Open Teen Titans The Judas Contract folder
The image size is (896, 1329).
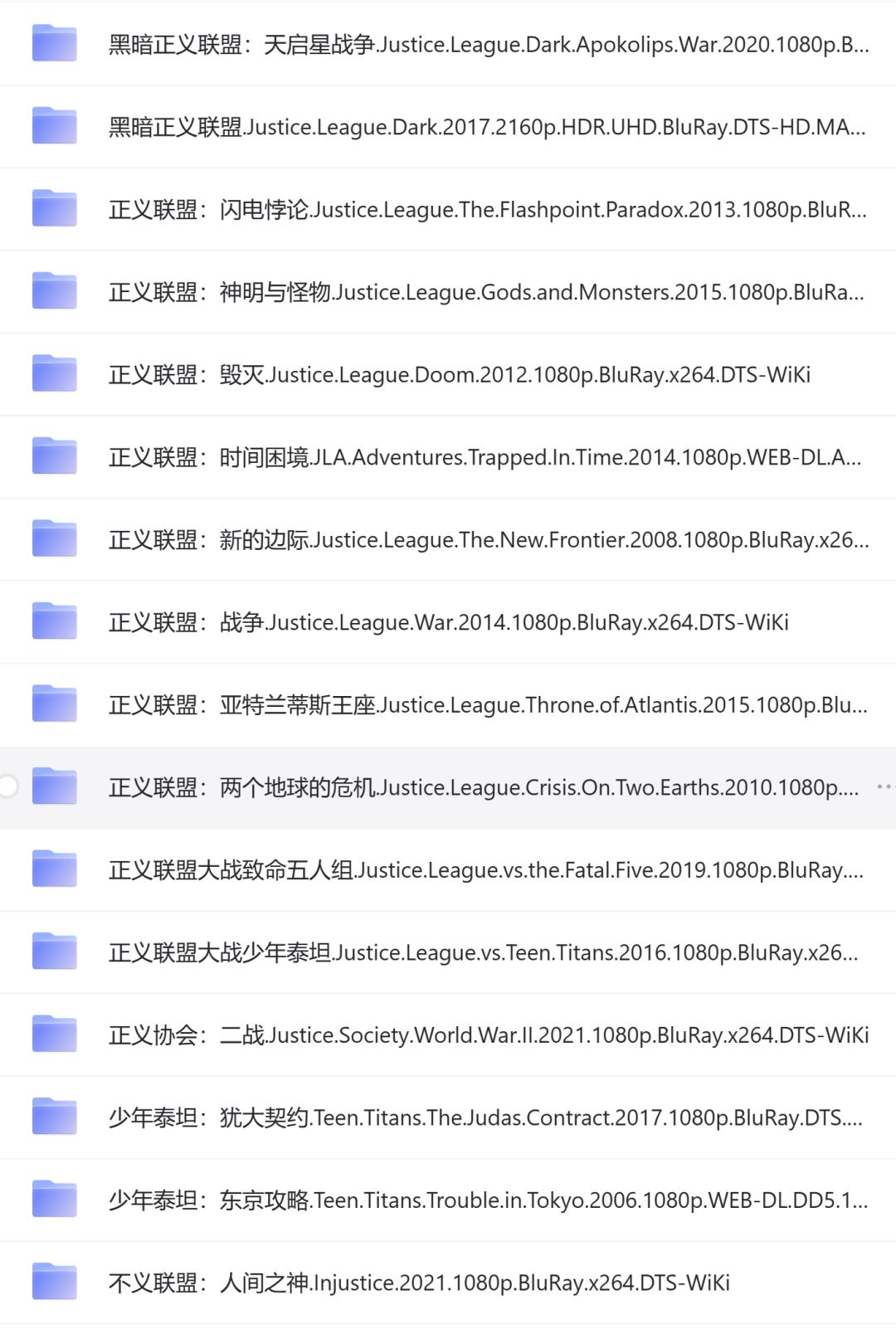(x=485, y=1118)
